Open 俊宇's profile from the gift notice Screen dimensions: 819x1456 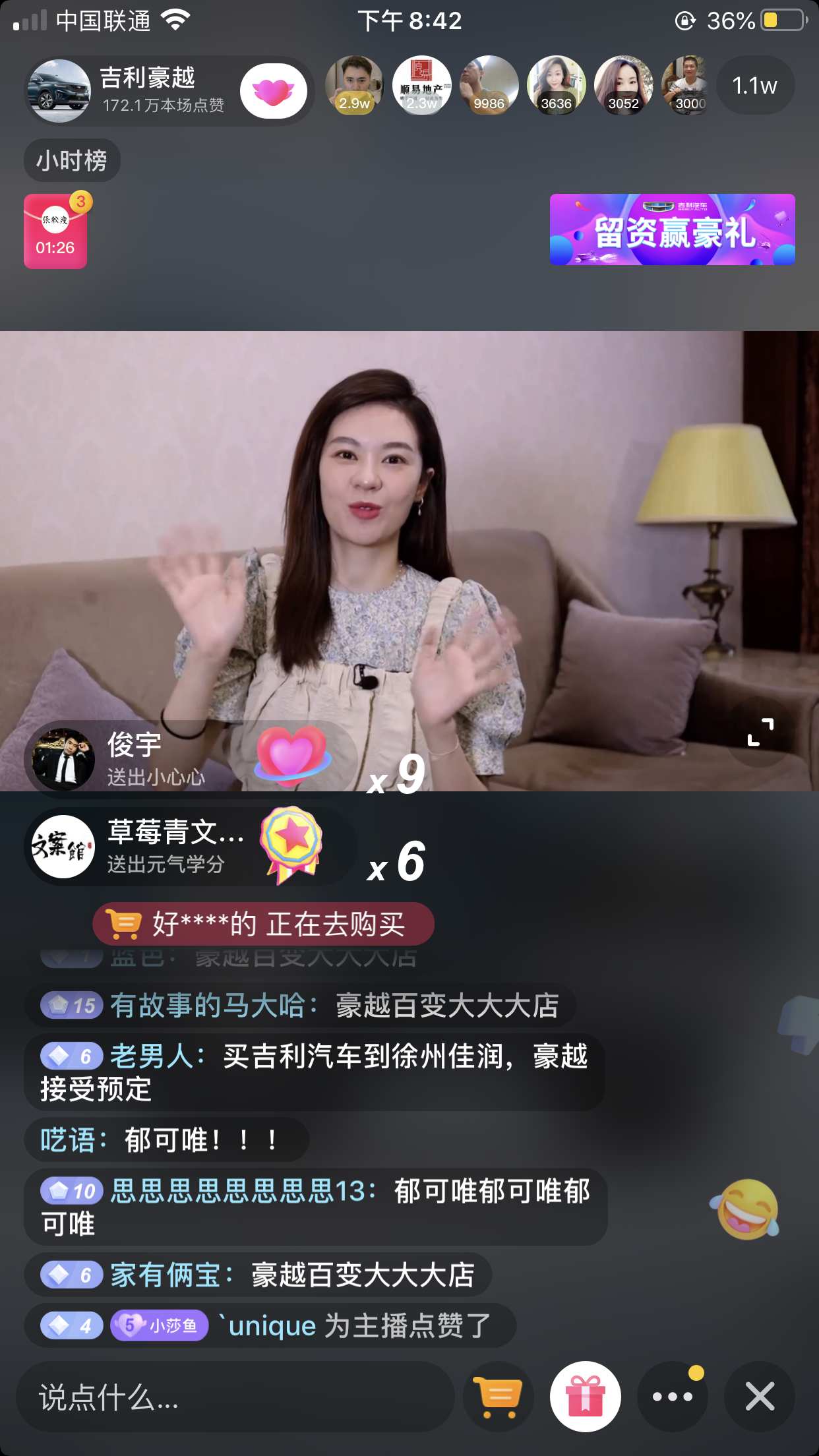click(x=64, y=760)
